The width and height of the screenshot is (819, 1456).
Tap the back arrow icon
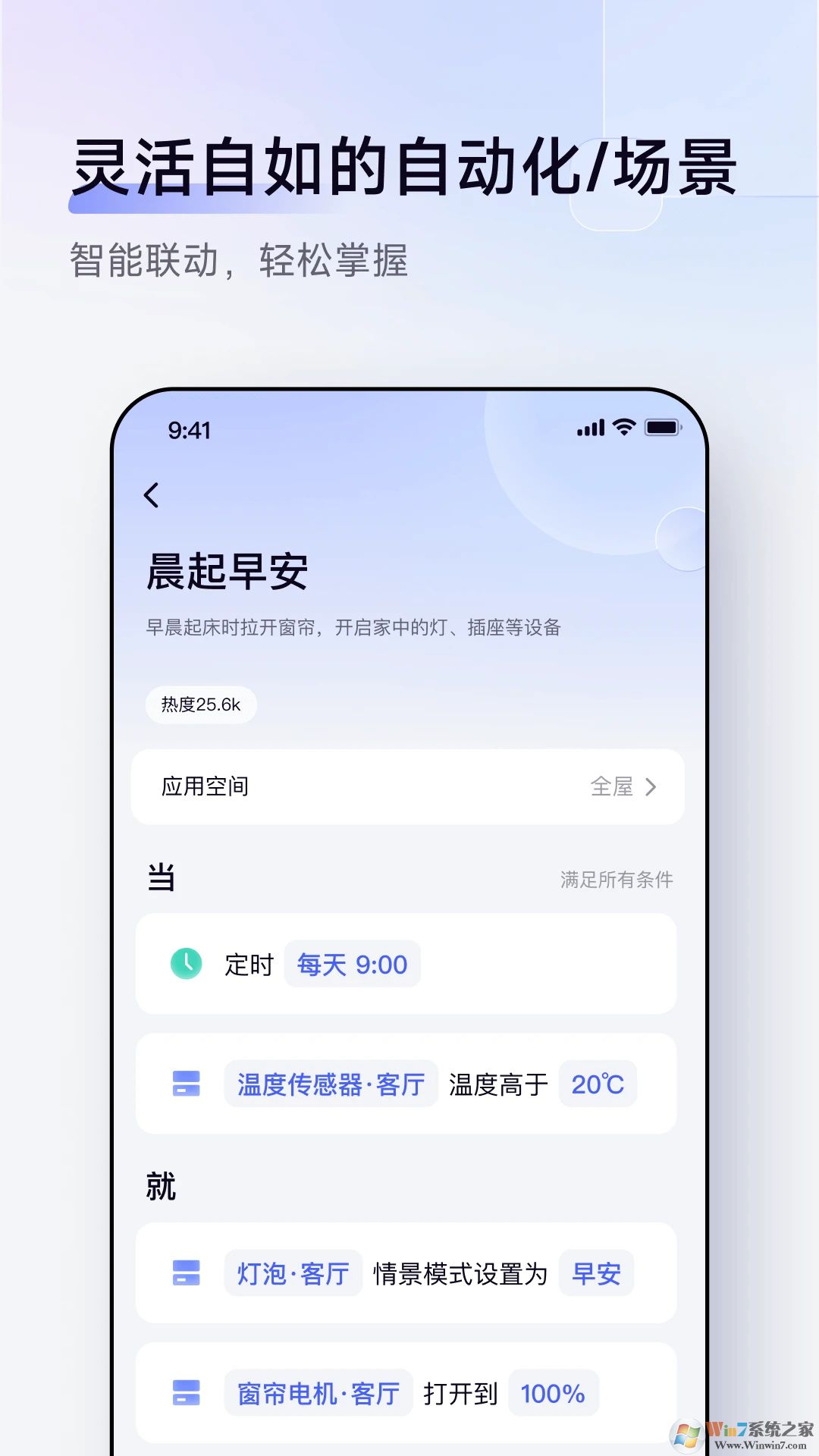(152, 494)
